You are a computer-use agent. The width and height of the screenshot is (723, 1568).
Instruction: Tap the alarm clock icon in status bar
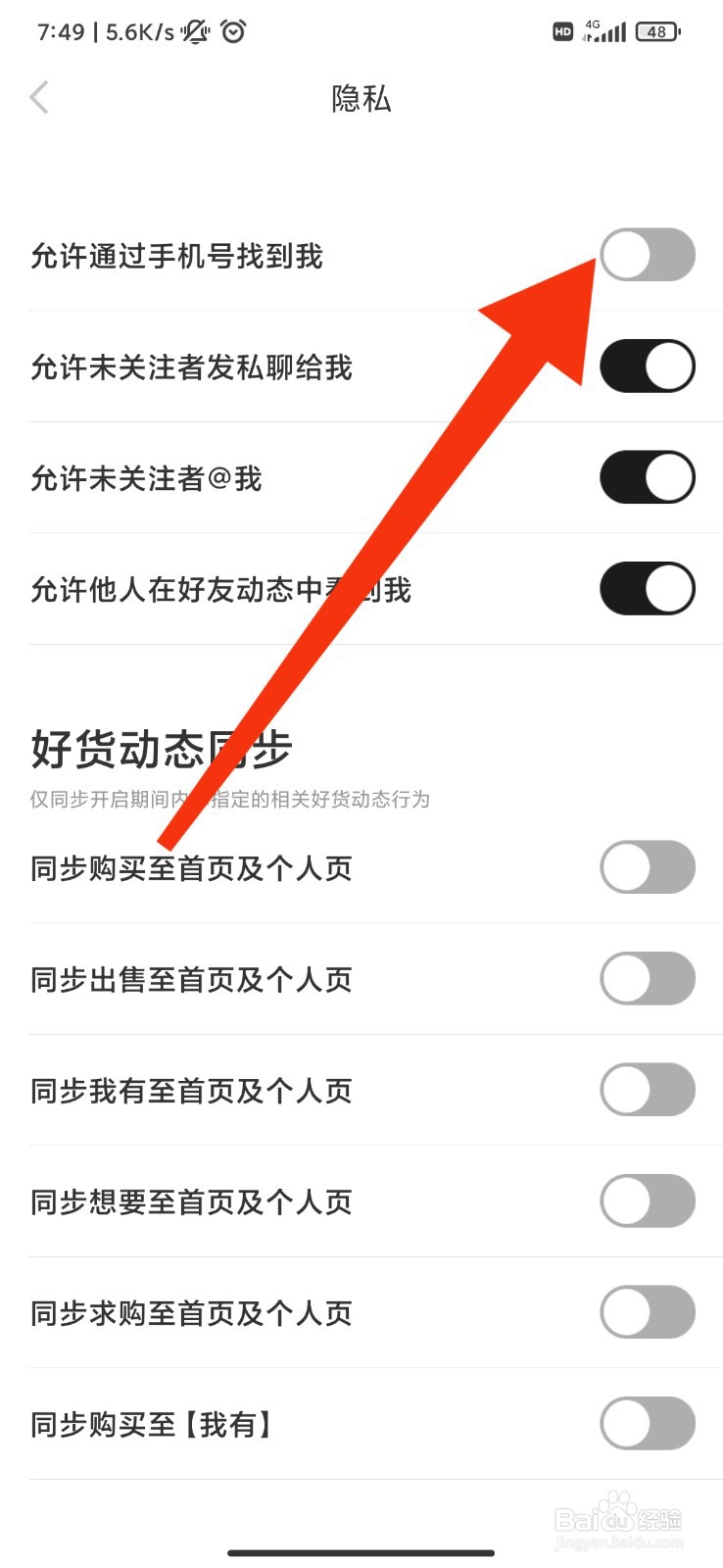[234, 31]
